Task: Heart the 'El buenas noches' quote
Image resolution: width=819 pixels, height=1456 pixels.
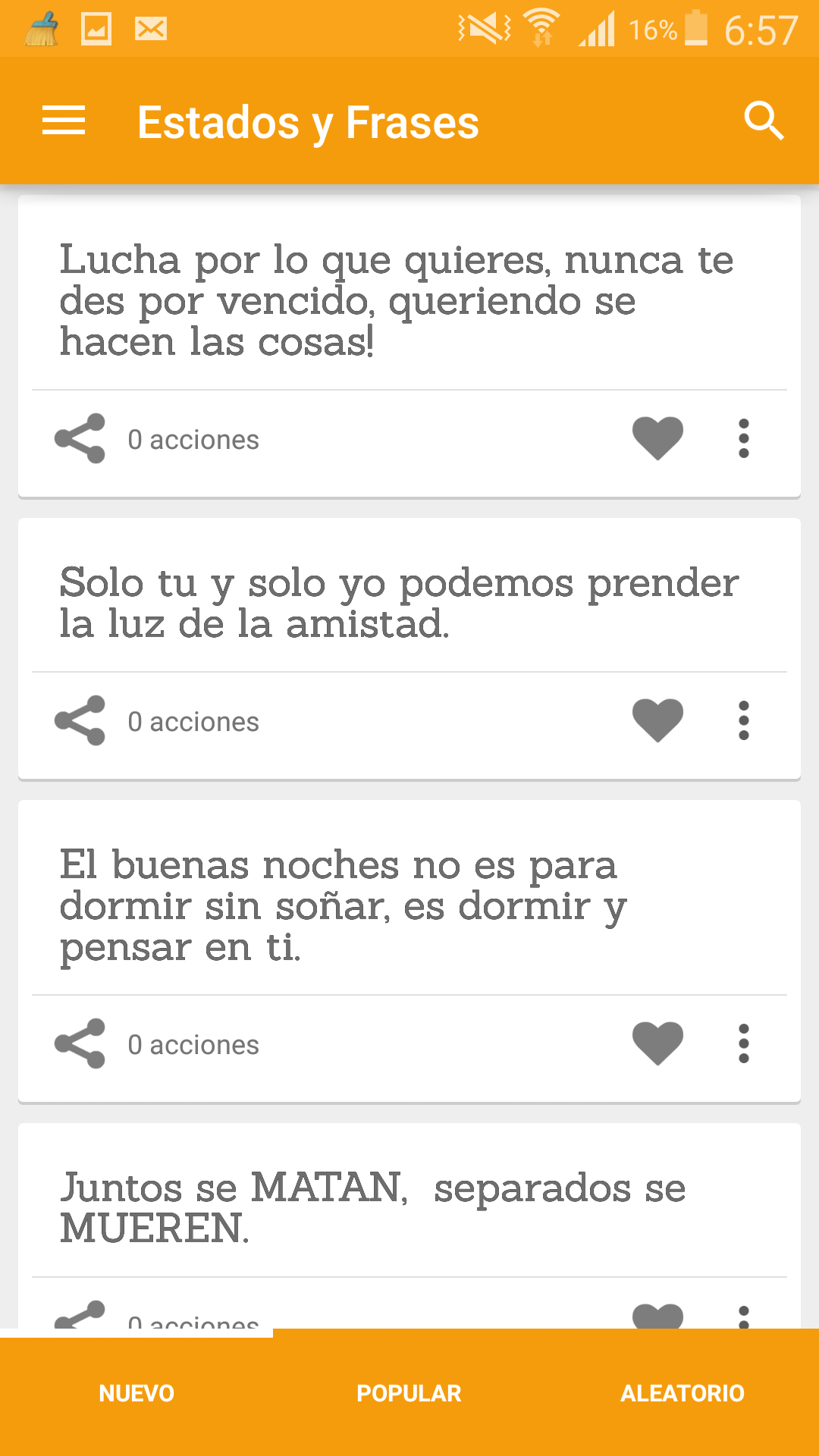Action: (x=658, y=1043)
